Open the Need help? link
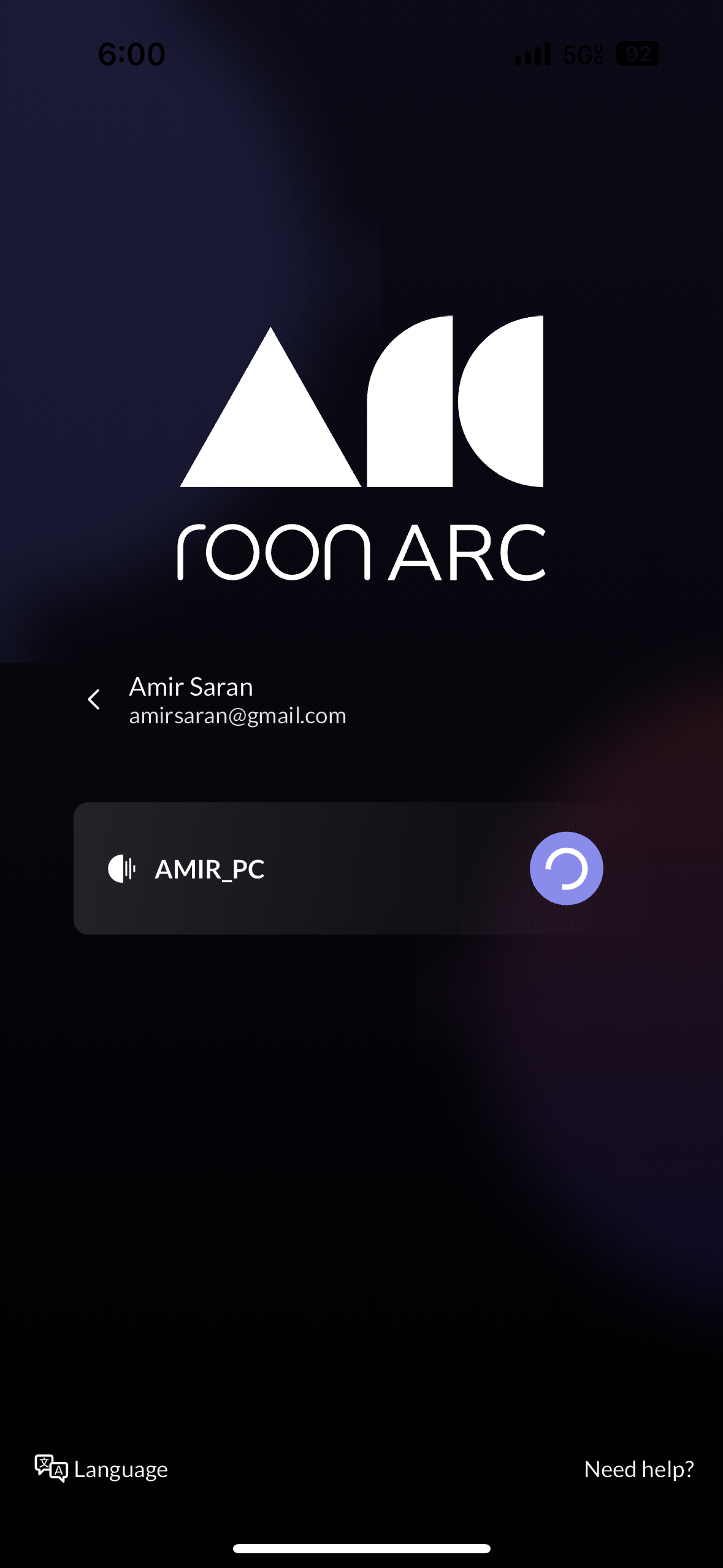Screen dimensions: 723x1568 [638, 1469]
